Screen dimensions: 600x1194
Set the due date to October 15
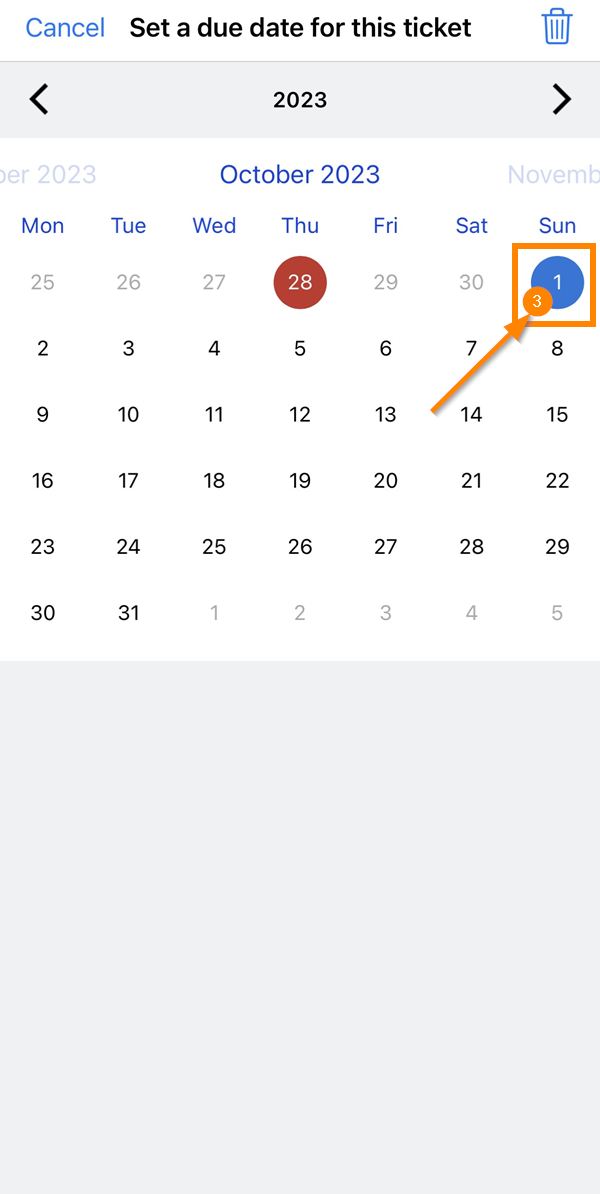click(x=558, y=414)
